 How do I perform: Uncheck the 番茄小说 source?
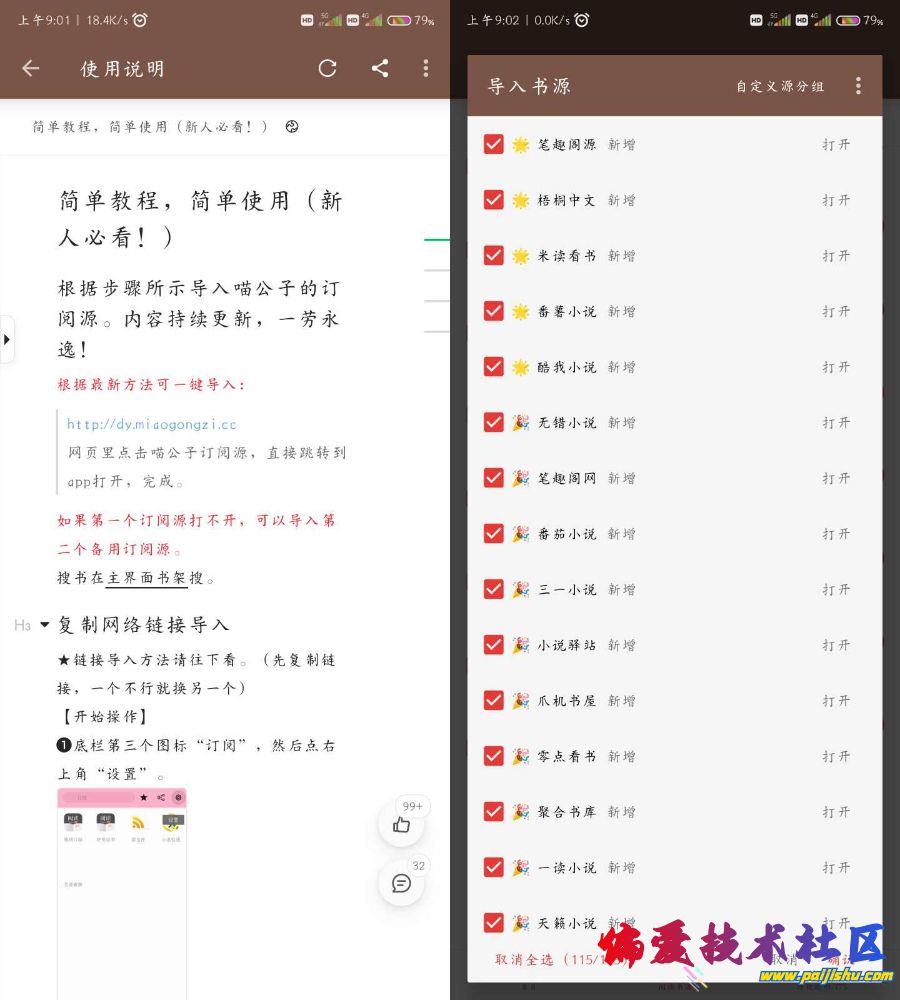(493, 533)
